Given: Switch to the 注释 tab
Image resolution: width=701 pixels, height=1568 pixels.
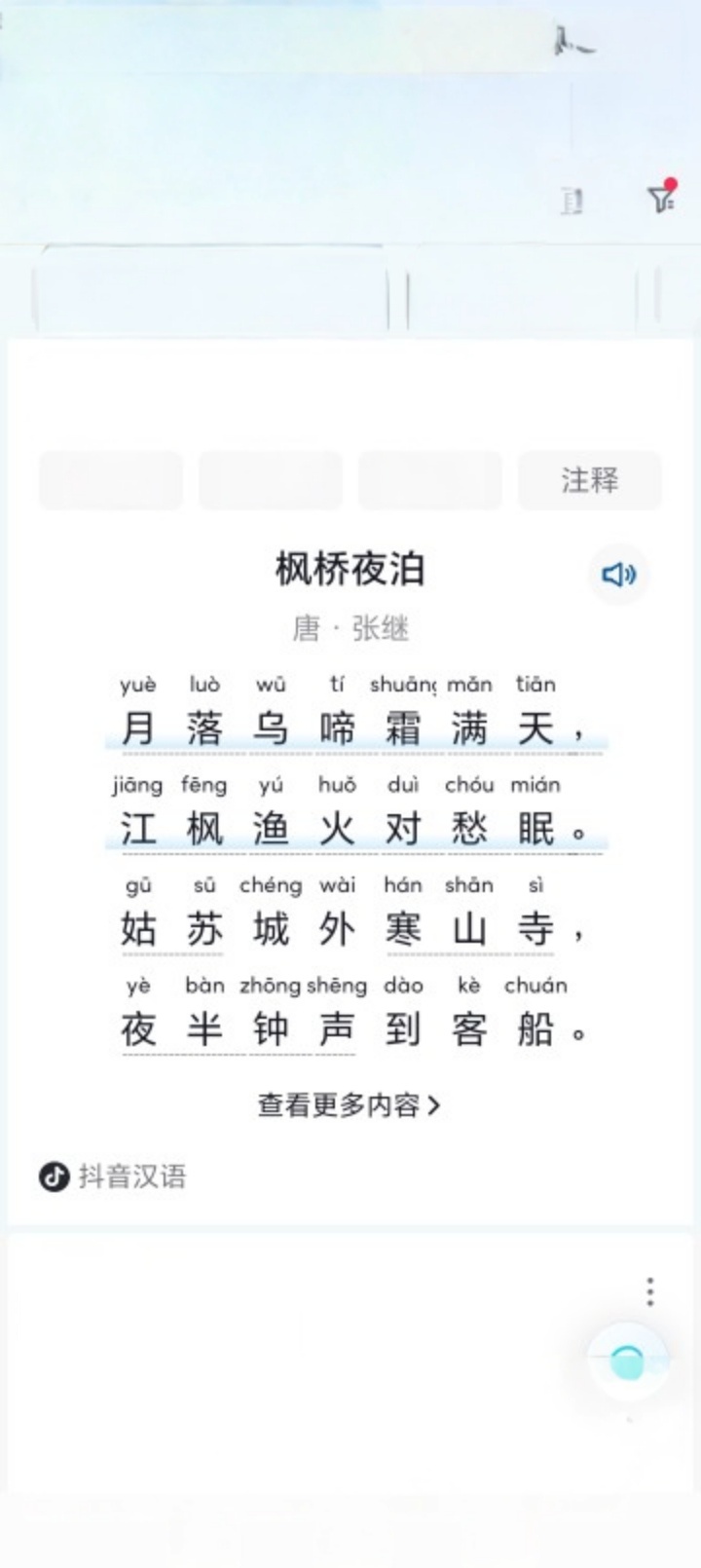Looking at the screenshot, I should [589, 480].
